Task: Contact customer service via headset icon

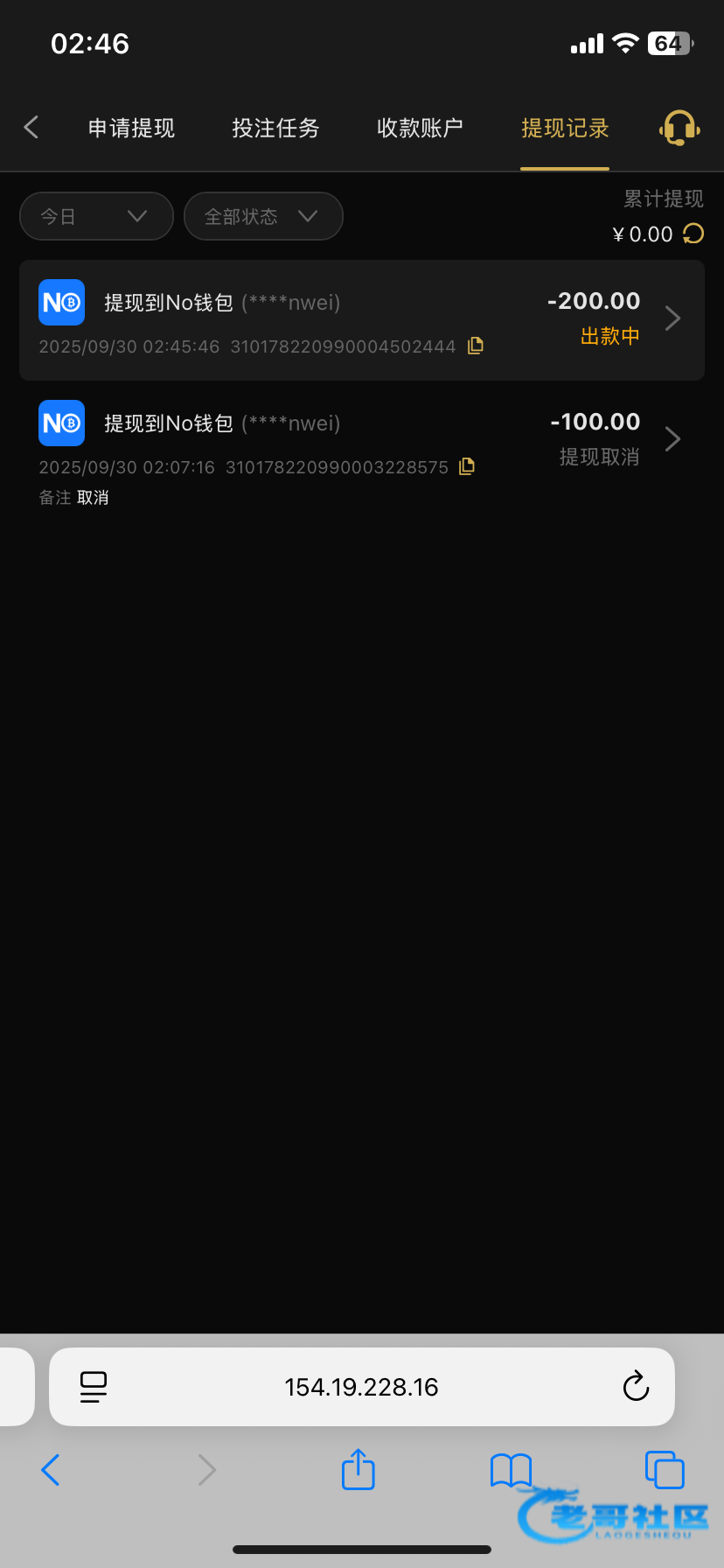Action: coord(679,129)
